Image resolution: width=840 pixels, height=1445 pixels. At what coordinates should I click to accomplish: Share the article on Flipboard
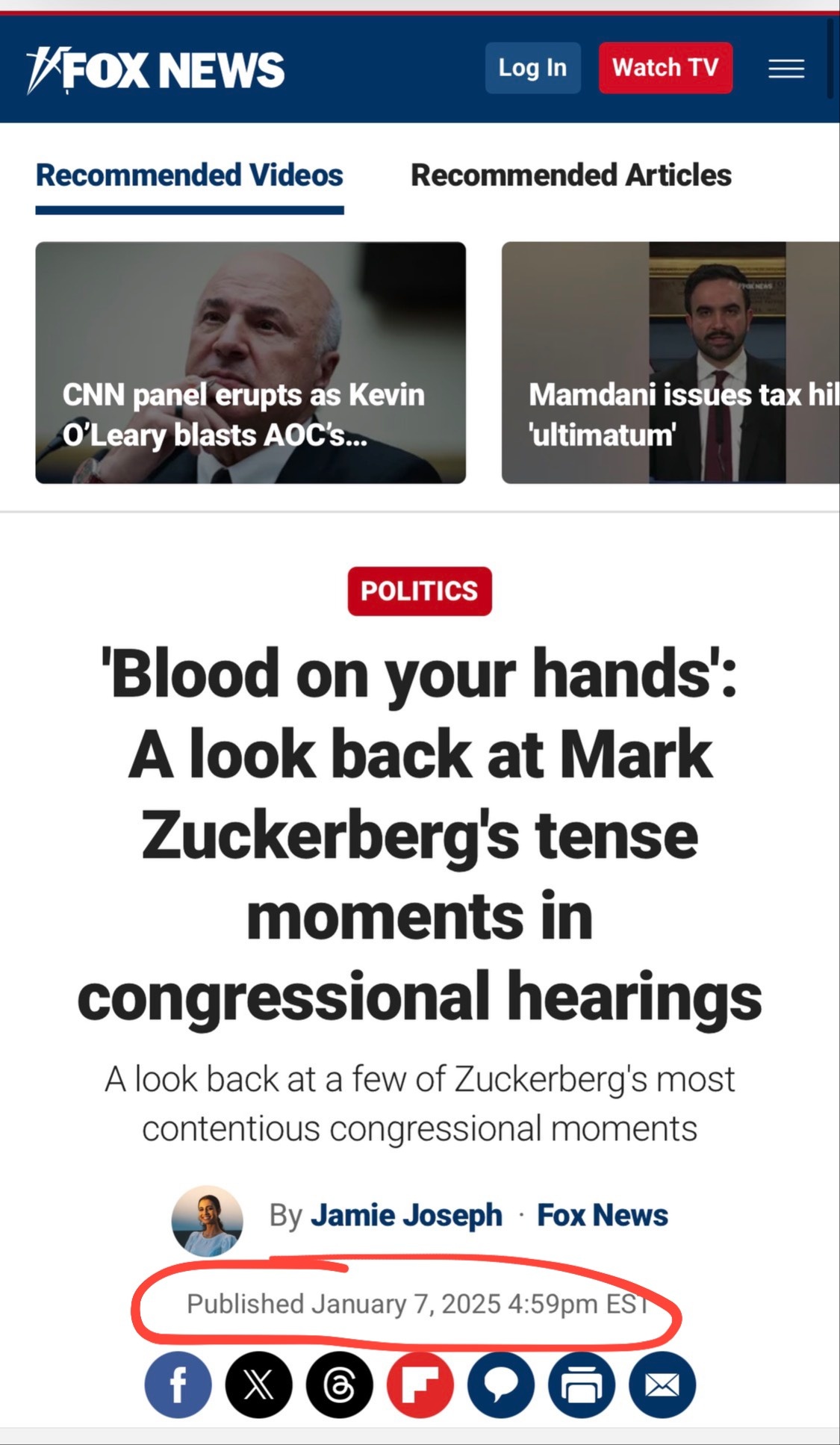[420, 1385]
